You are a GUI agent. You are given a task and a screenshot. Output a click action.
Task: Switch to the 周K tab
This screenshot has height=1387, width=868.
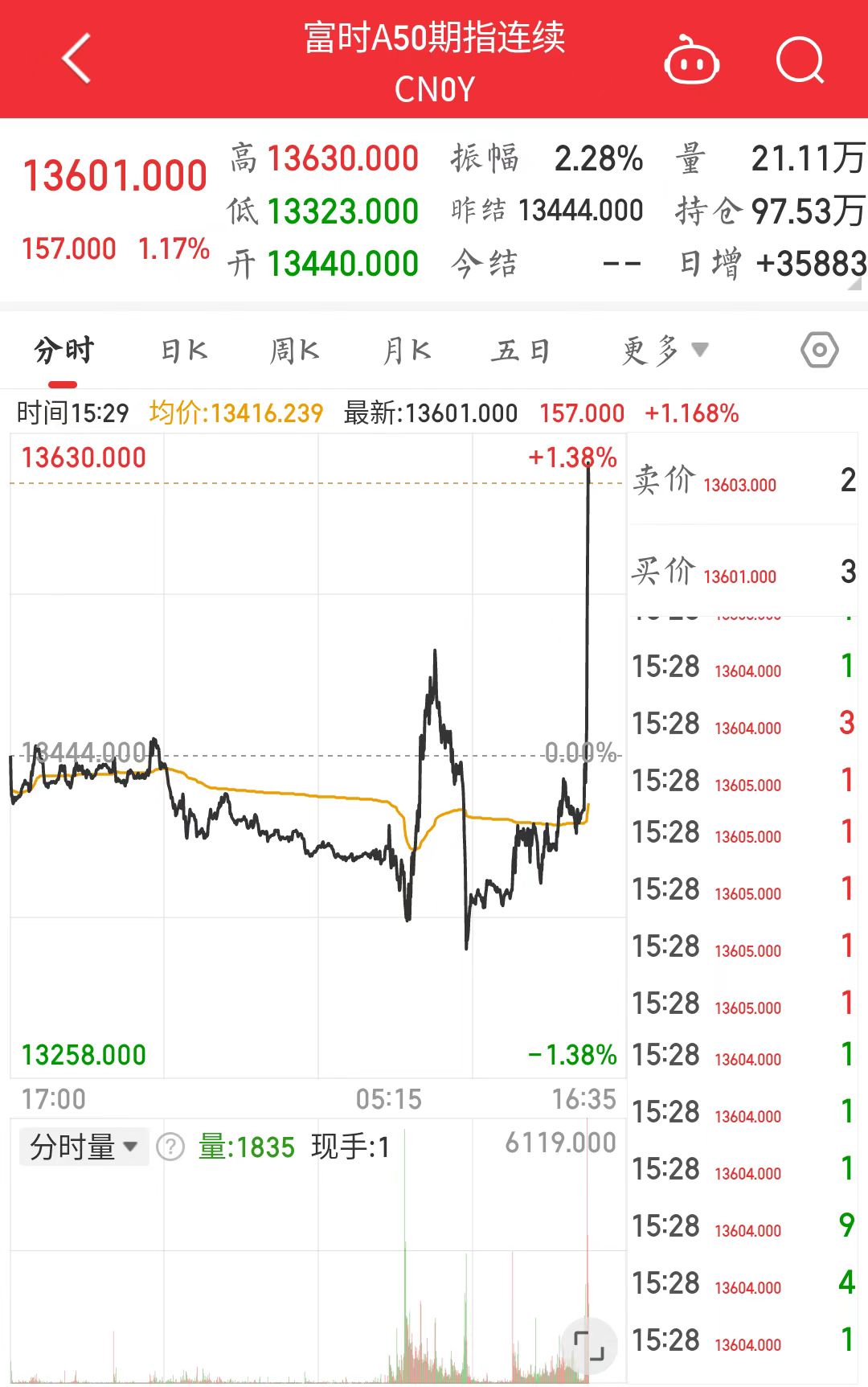tap(296, 350)
